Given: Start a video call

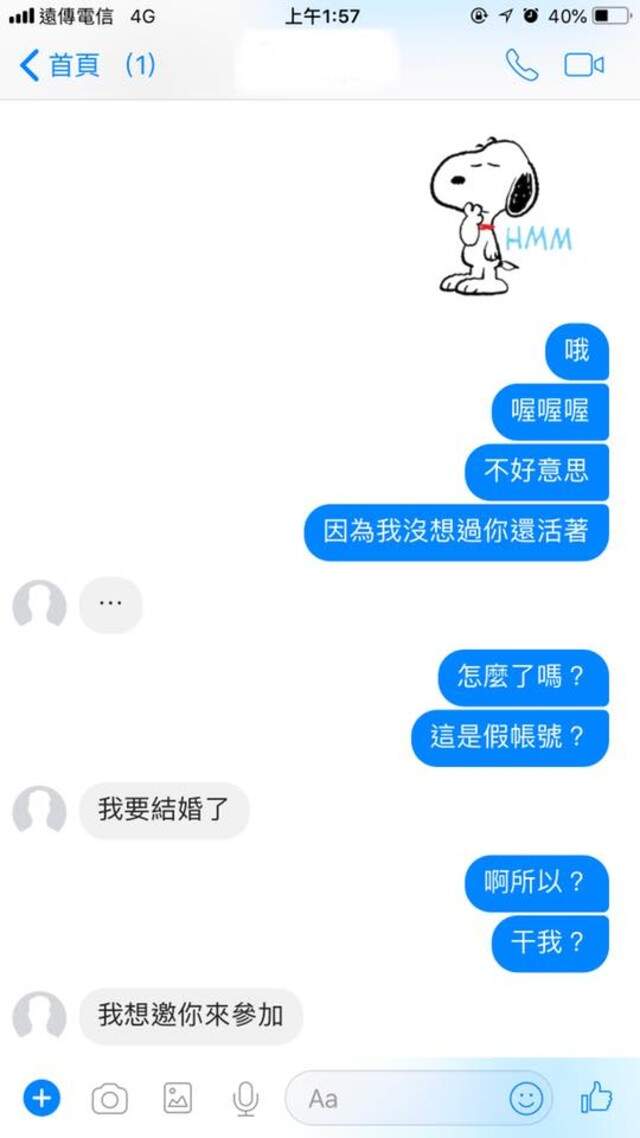Looking at the screenshot, I should (x=584, y=66).
